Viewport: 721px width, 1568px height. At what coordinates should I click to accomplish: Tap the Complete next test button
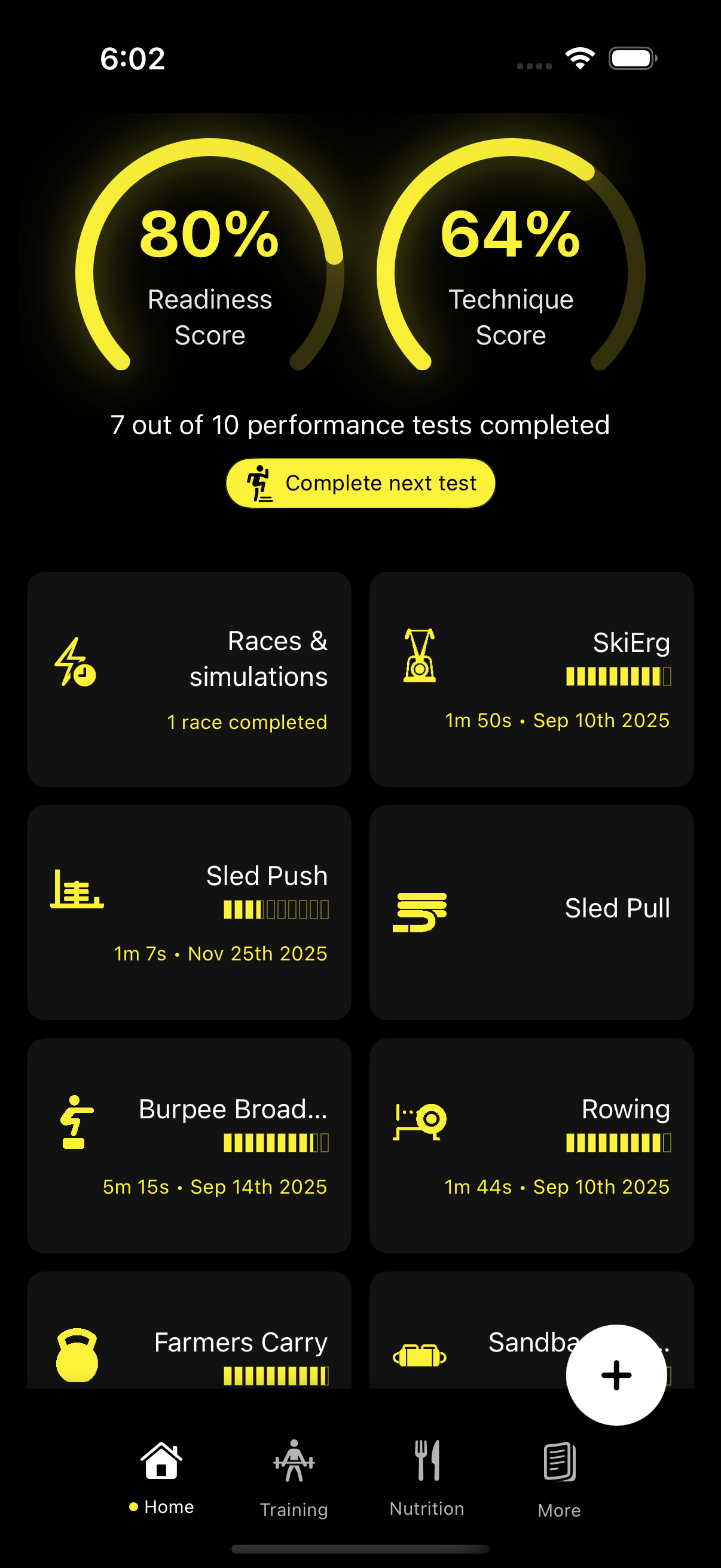(x=360, y=483)
